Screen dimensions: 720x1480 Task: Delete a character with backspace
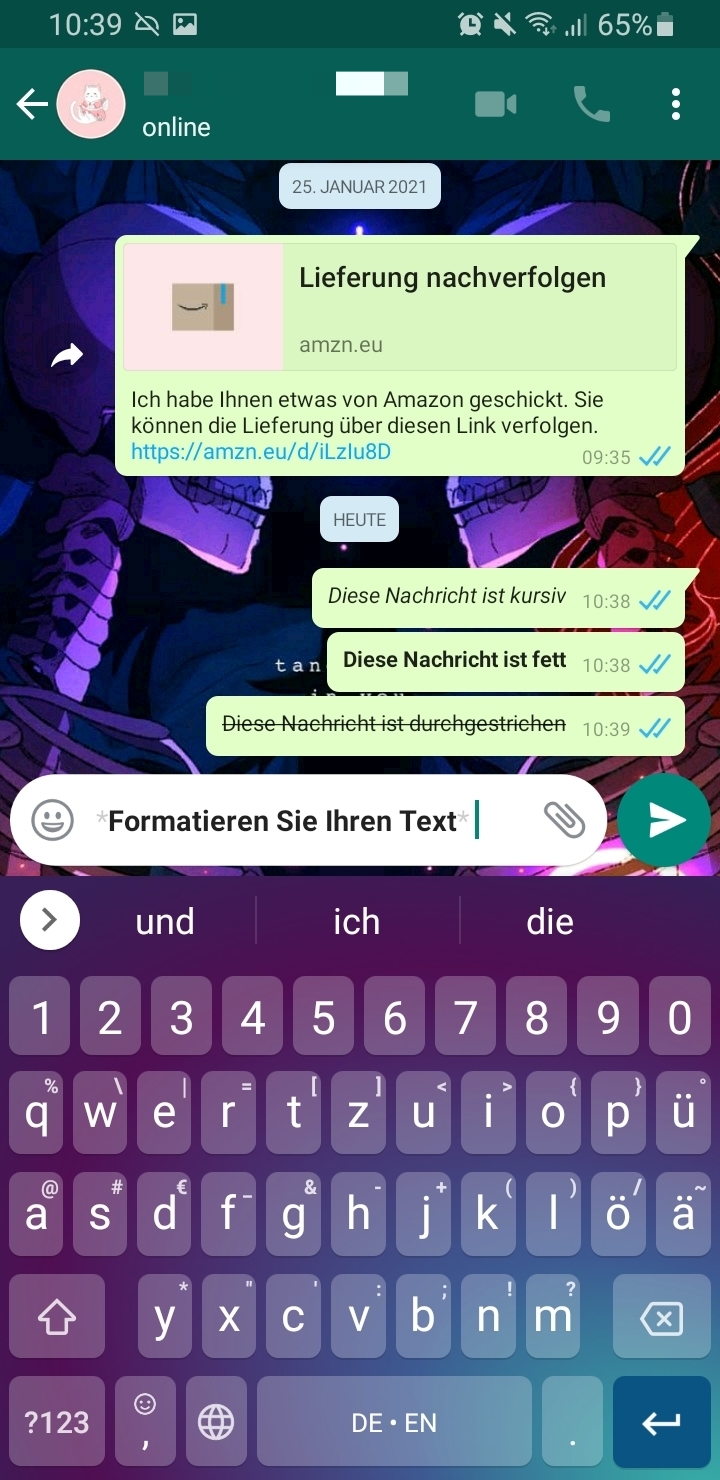click(x=661, y=1318)
